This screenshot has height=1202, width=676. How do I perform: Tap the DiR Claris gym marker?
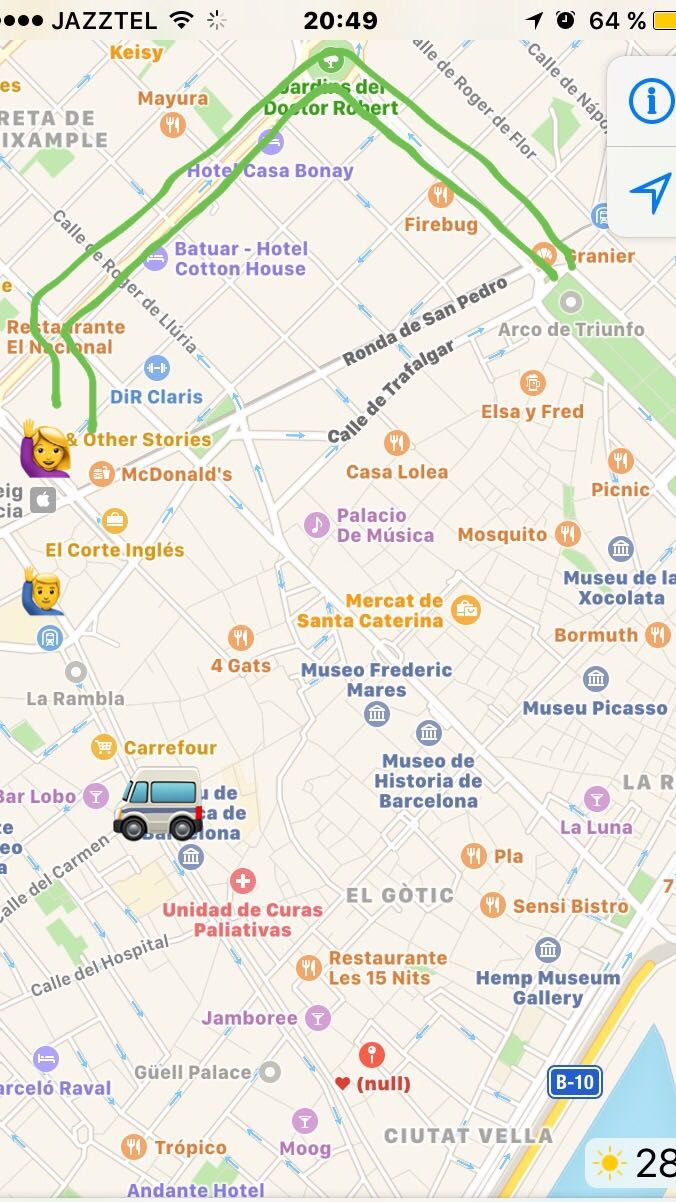click(156, 368)
